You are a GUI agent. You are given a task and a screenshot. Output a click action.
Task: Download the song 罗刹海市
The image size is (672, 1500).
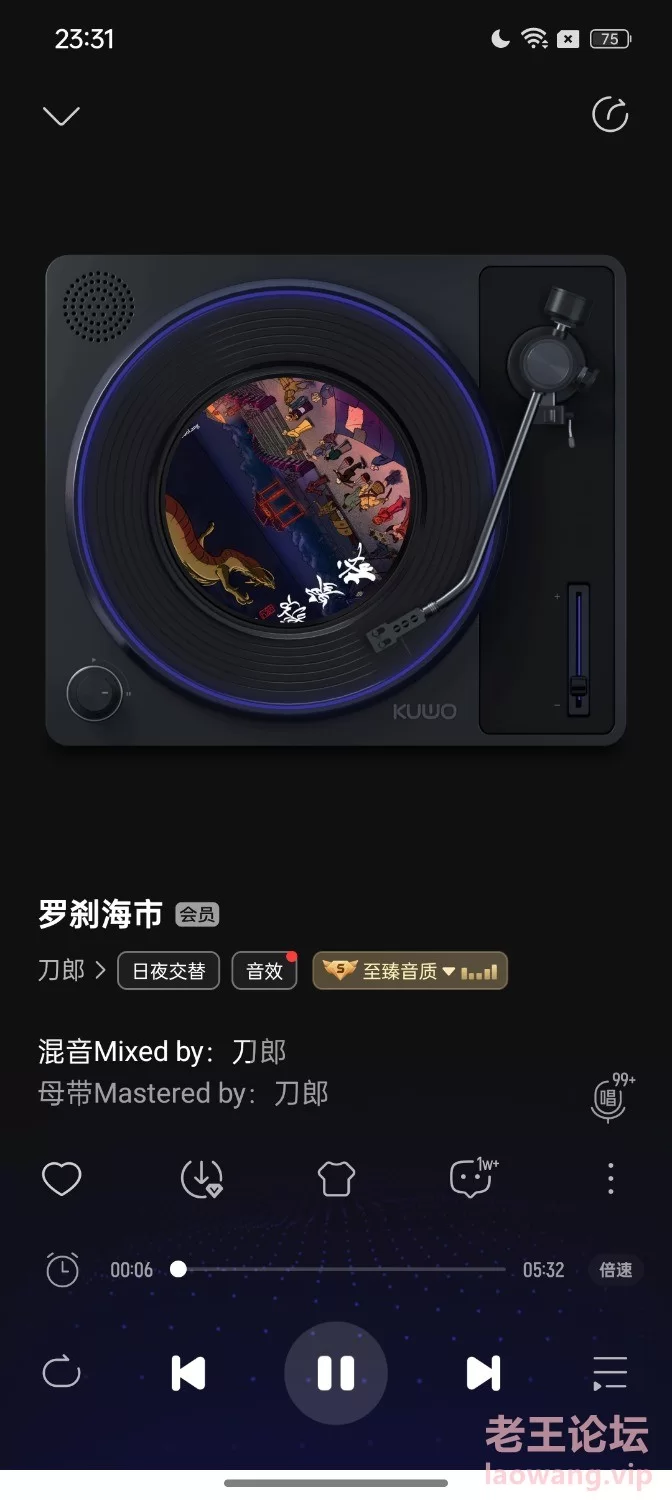200,1179
